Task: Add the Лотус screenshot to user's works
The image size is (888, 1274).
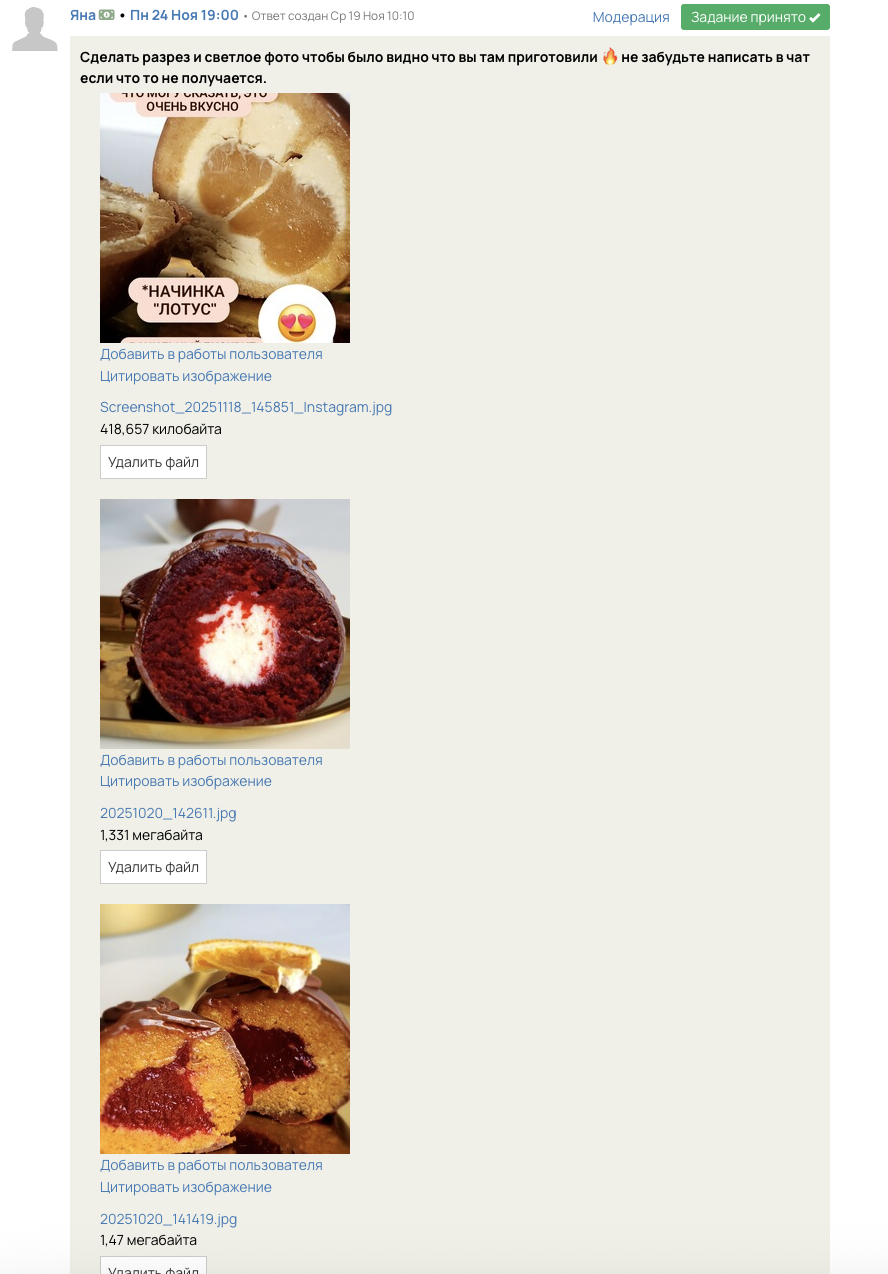Action: 211,354
